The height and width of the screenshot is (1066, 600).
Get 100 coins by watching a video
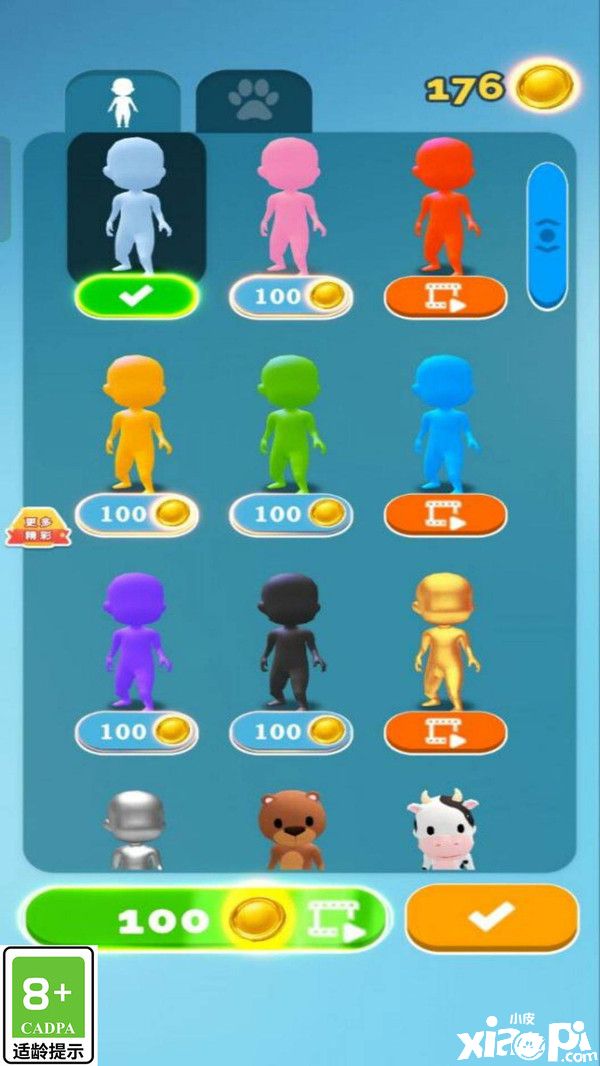(206, 919)
